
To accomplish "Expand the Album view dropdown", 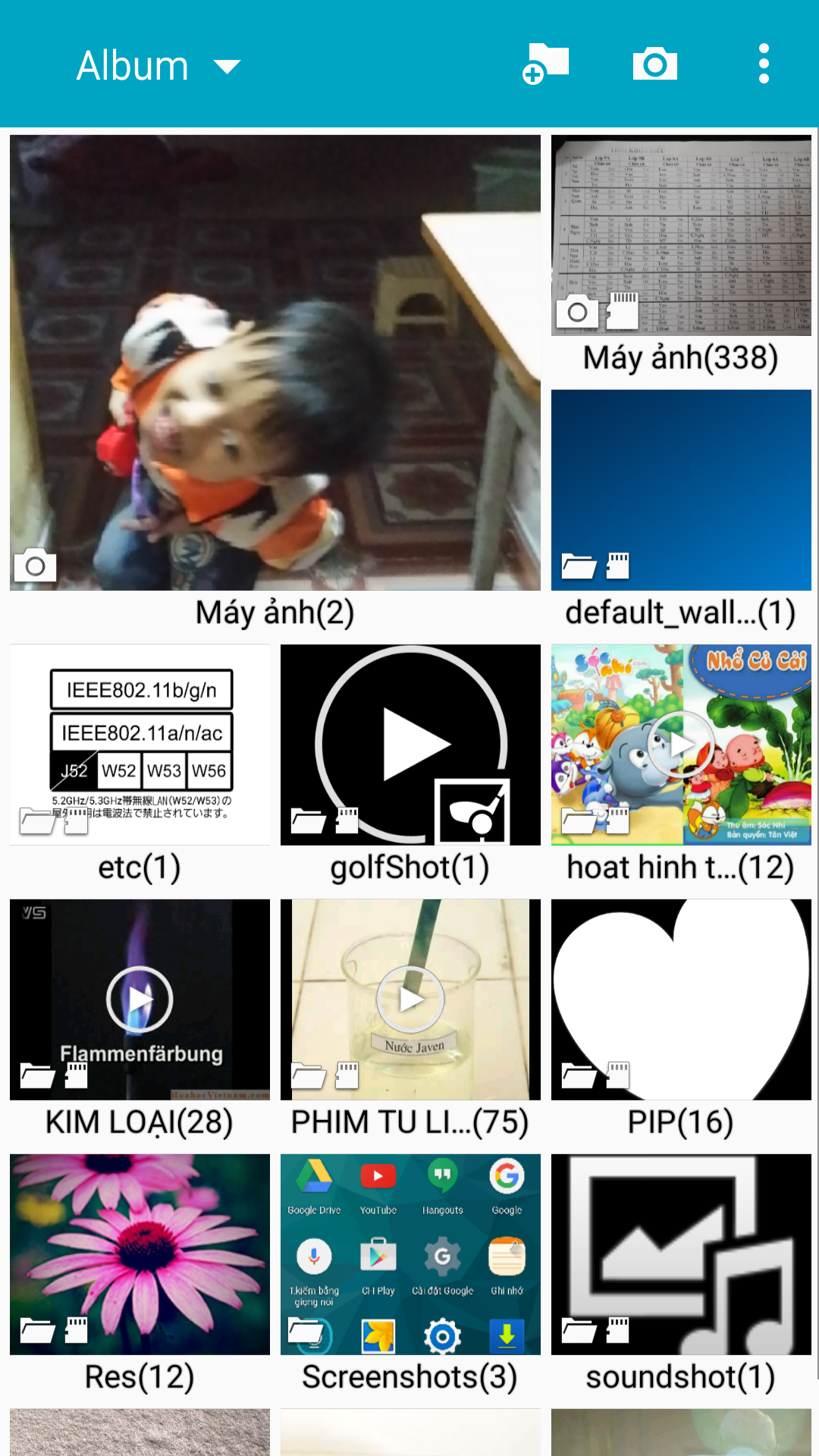I will (x=158, y=65).
